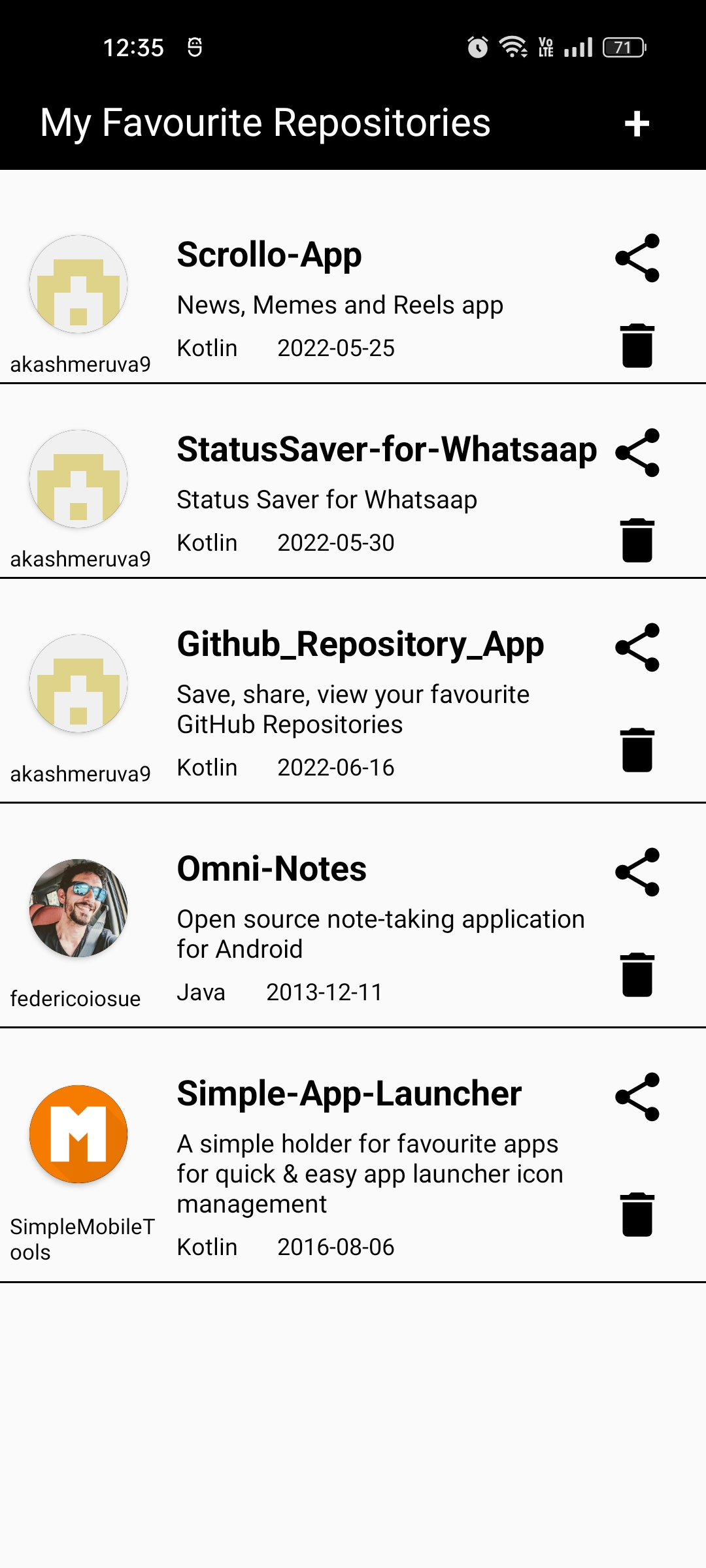Delete StatusSaver-for-Whatsaap from the list

pos(637,540)
